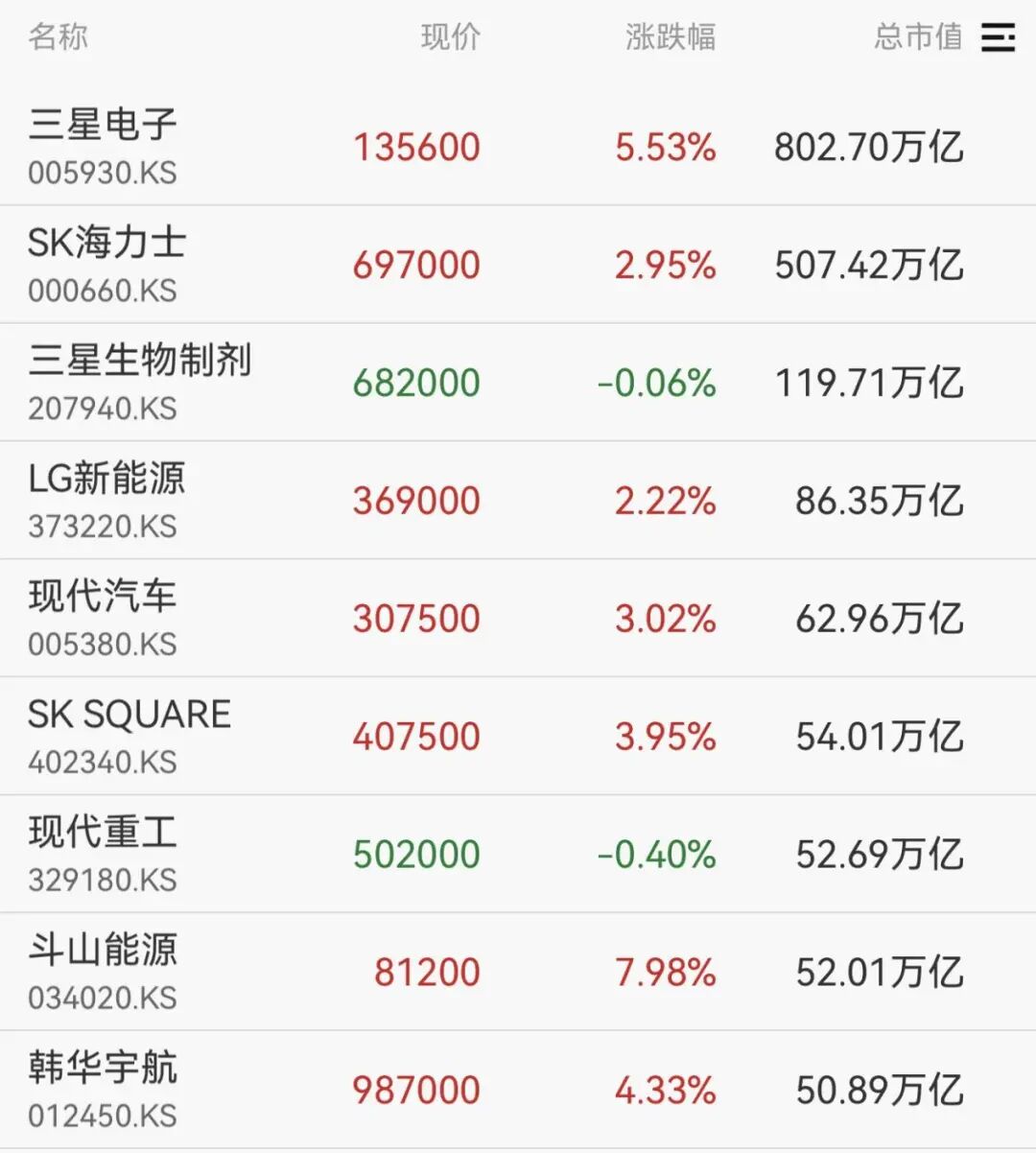
Task: Sort stocks by 涨跌幅
Action: (670, 37)
